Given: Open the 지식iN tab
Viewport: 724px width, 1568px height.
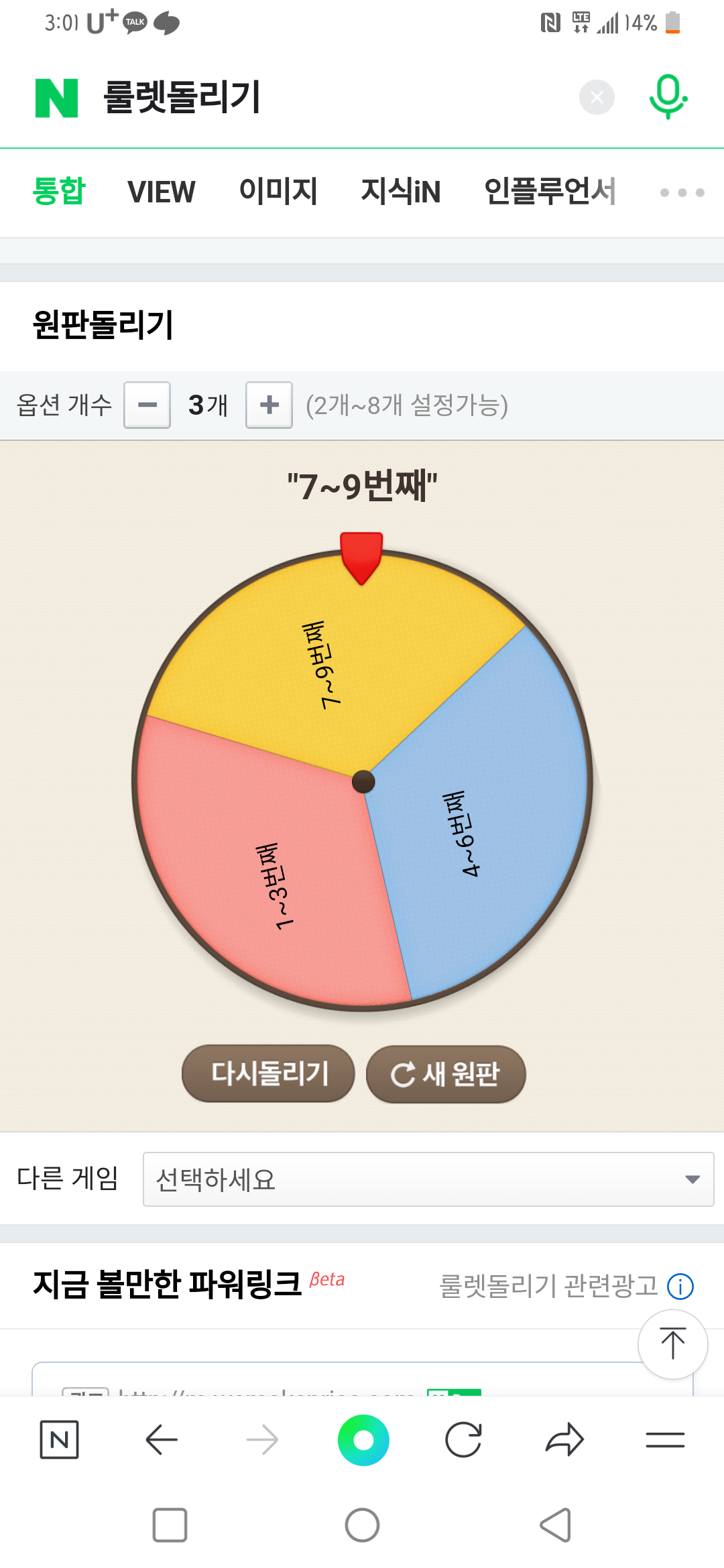Looking at the screenshot, I should click(400, 192).
